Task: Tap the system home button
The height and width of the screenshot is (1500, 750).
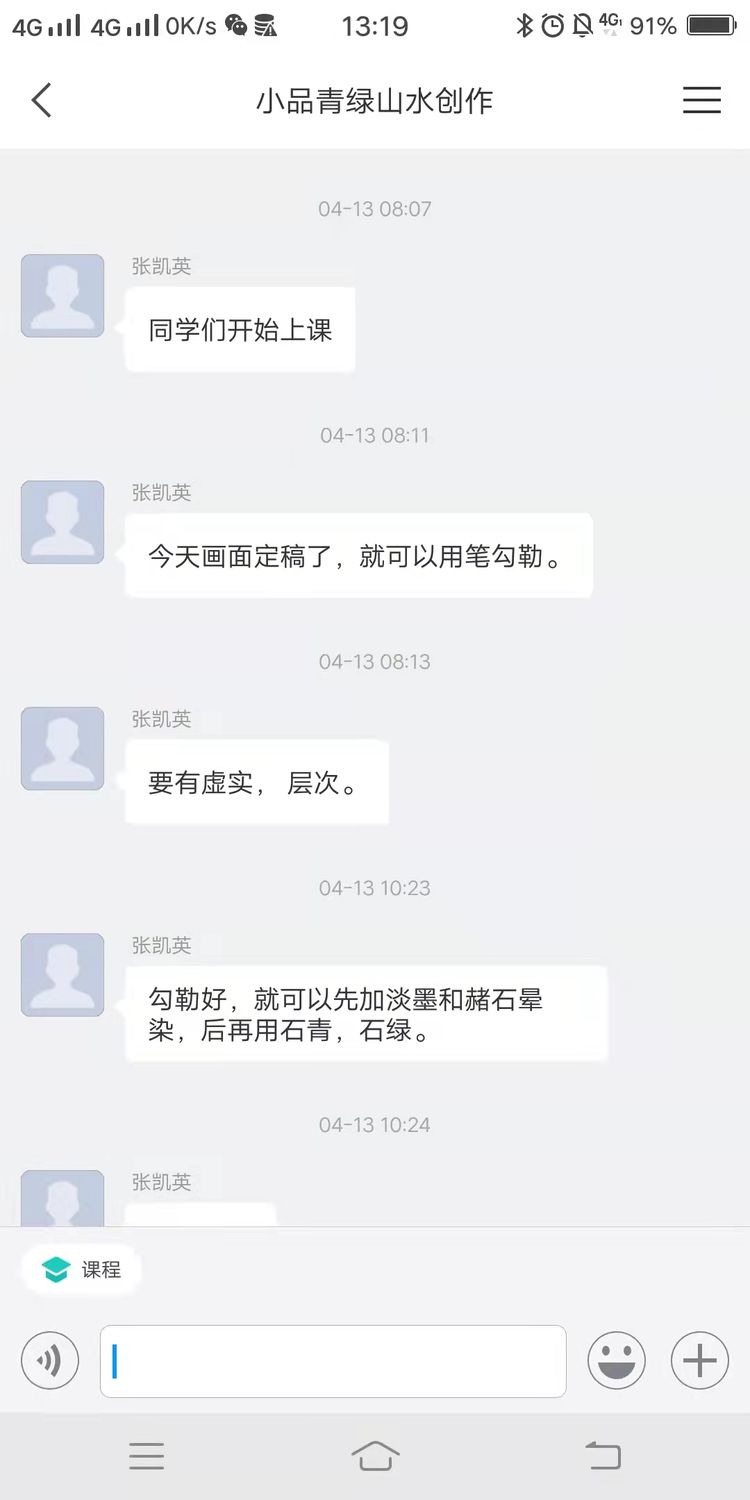Action: (375, 1456)
